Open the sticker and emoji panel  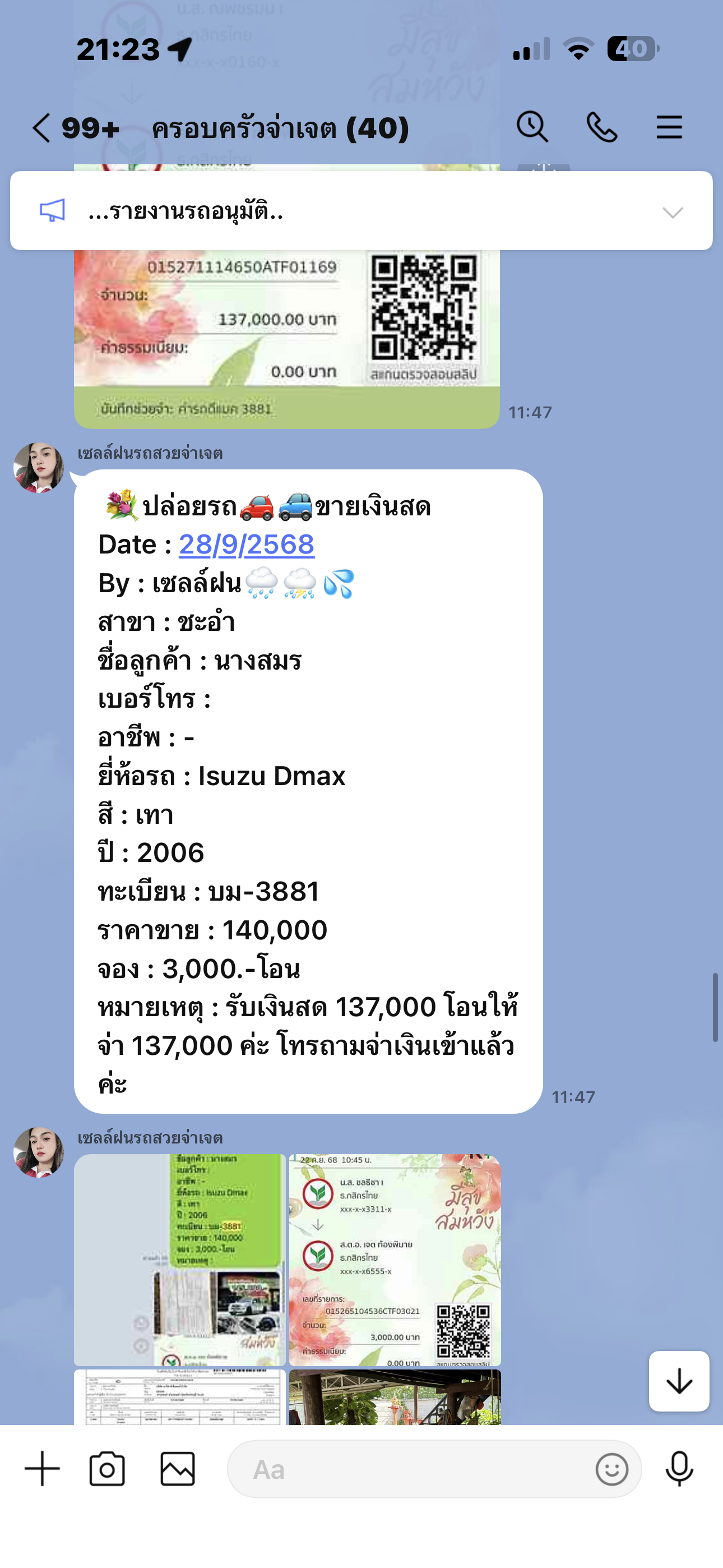611,1469
